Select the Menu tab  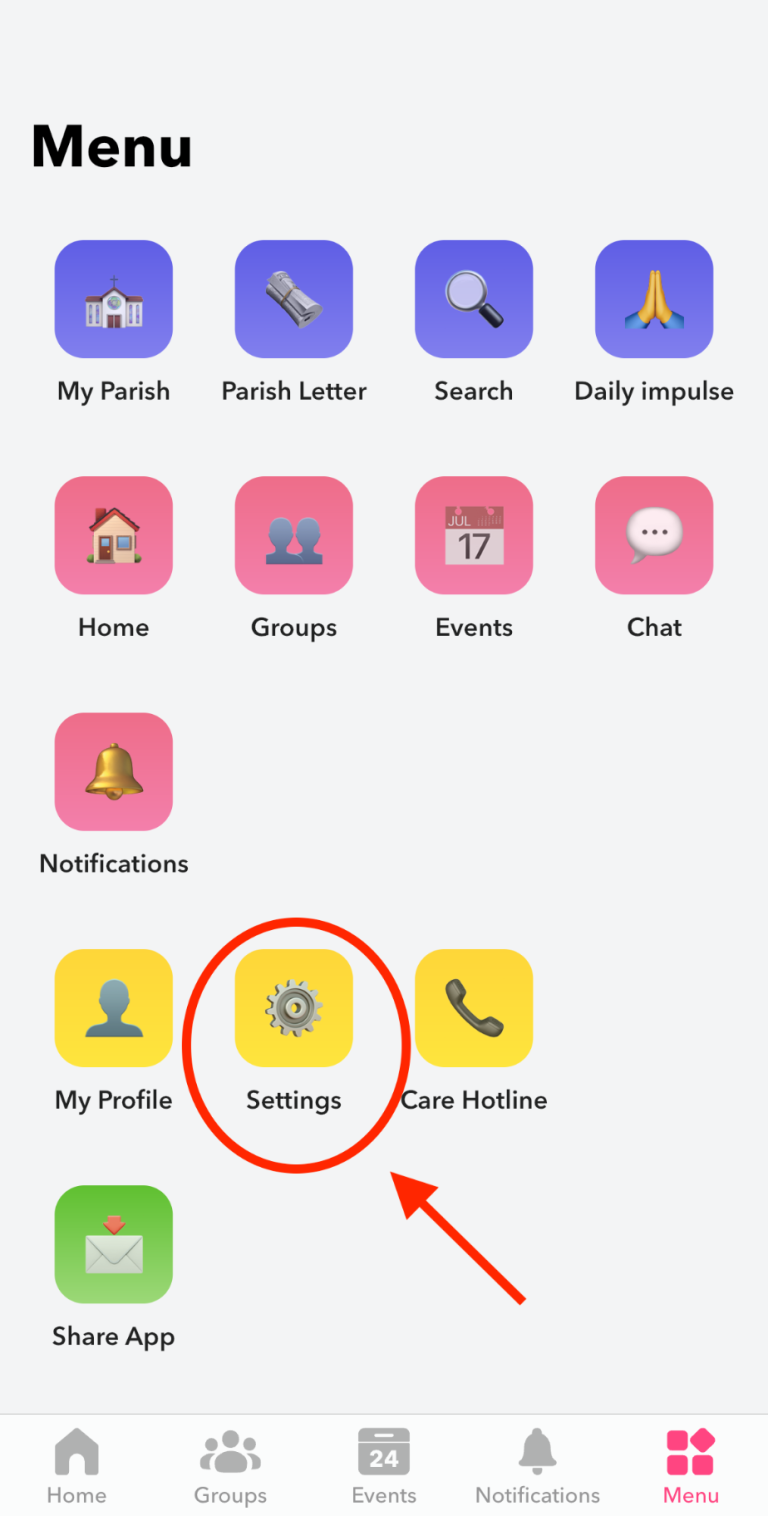(691, 1467)
